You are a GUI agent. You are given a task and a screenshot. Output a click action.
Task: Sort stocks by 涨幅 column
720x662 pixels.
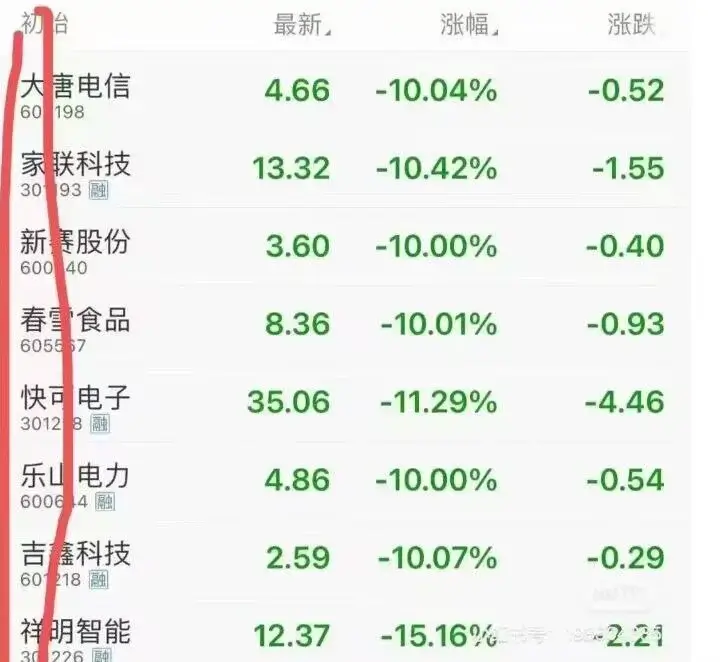click(x=467, y=25)
